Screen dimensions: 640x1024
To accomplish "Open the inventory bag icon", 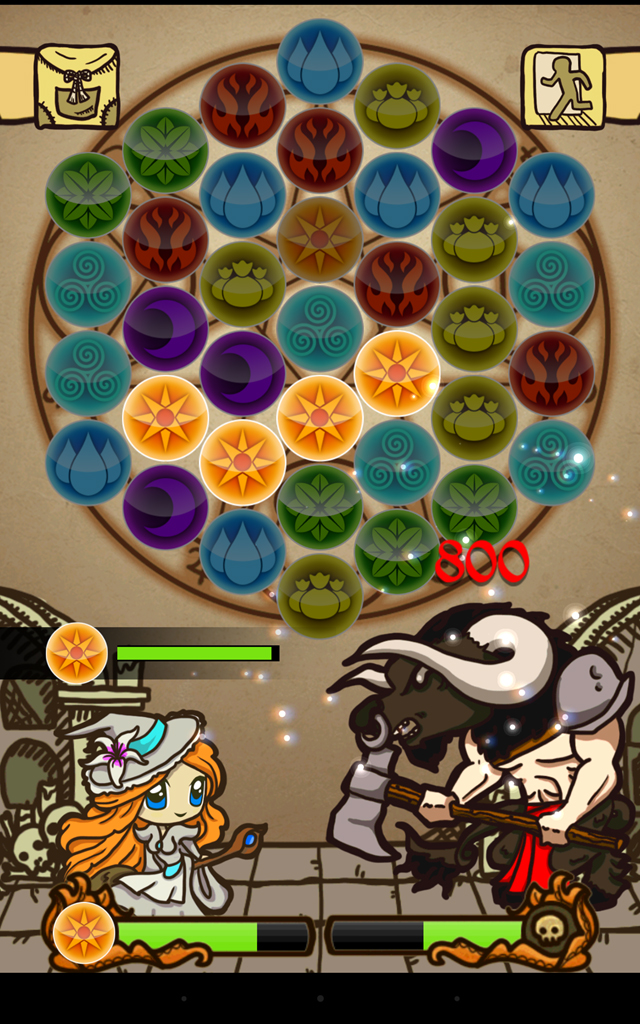I will click(77, 86).
